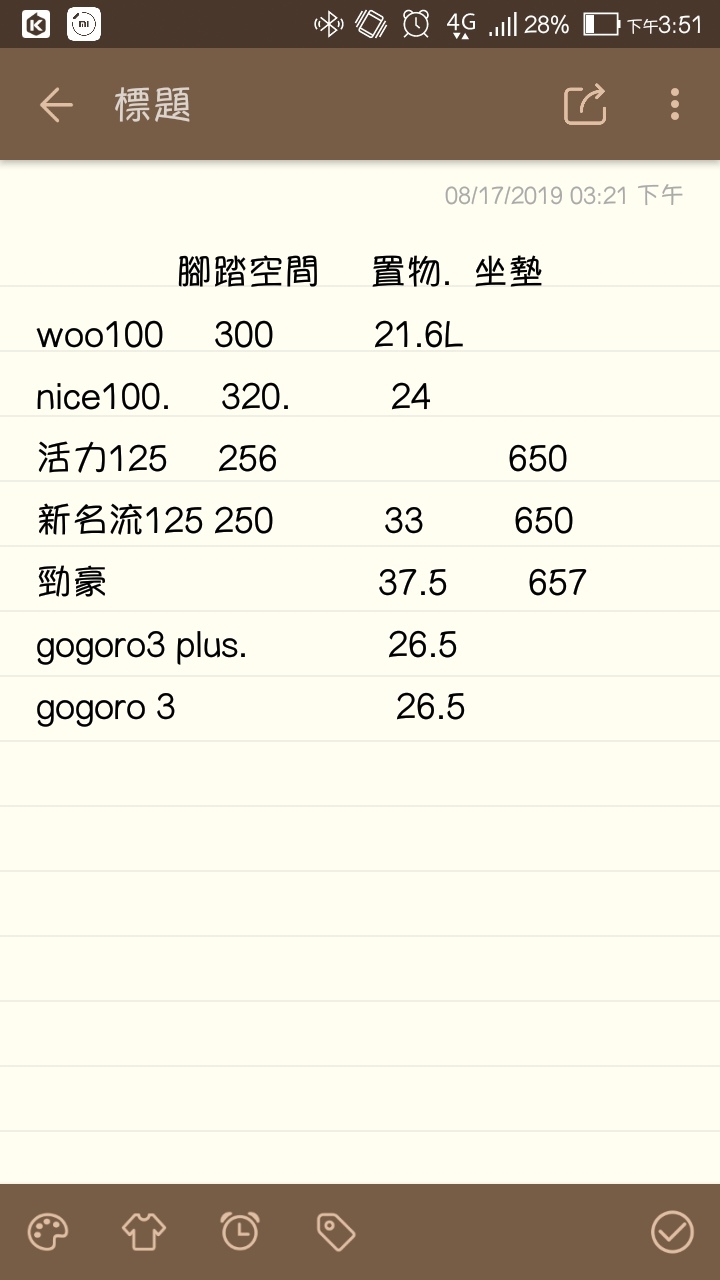Set a reminder alarm for this note
Screen dimensions: 720x1280
coord(239,1232)
